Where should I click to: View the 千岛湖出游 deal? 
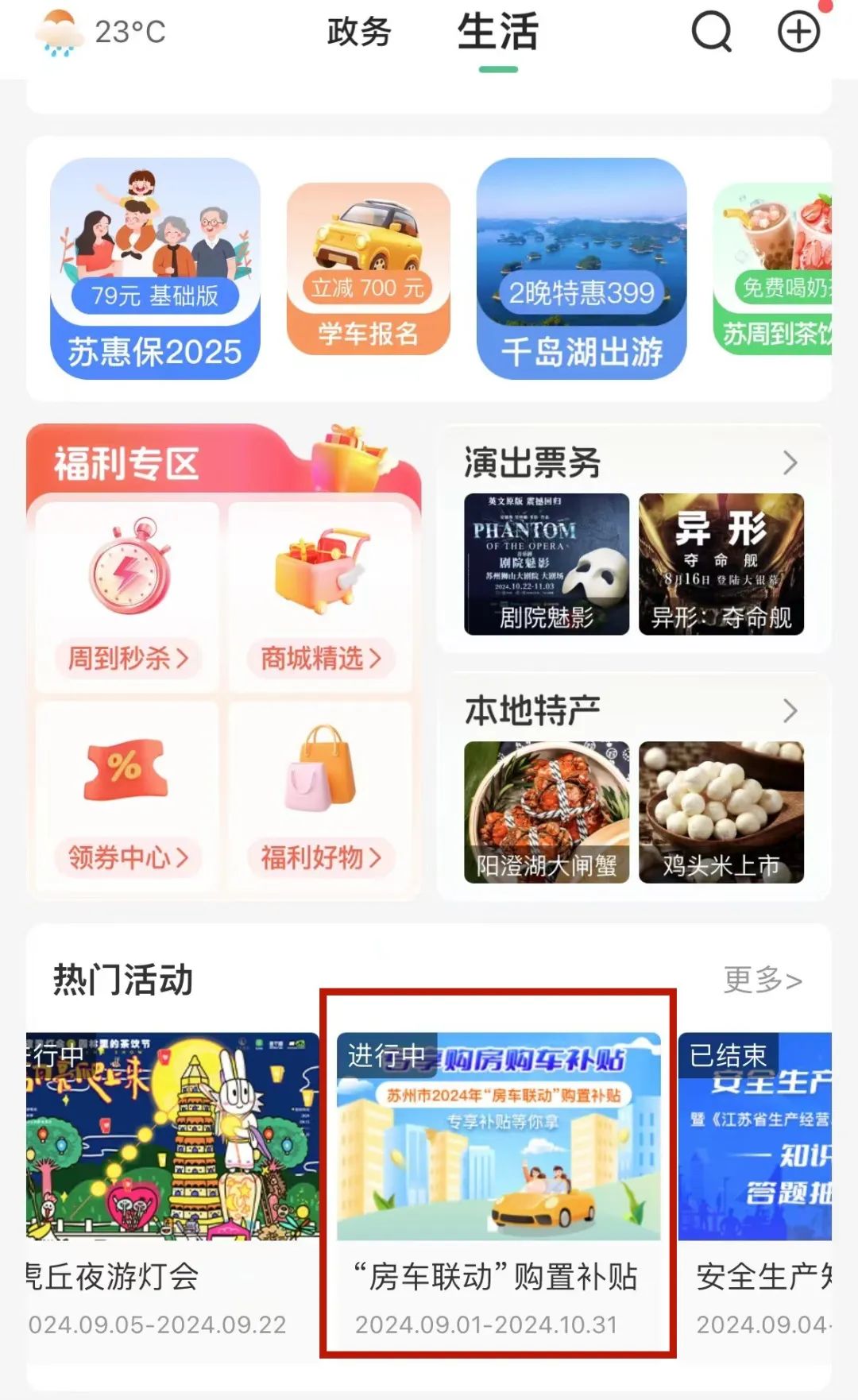coord(582,268)
